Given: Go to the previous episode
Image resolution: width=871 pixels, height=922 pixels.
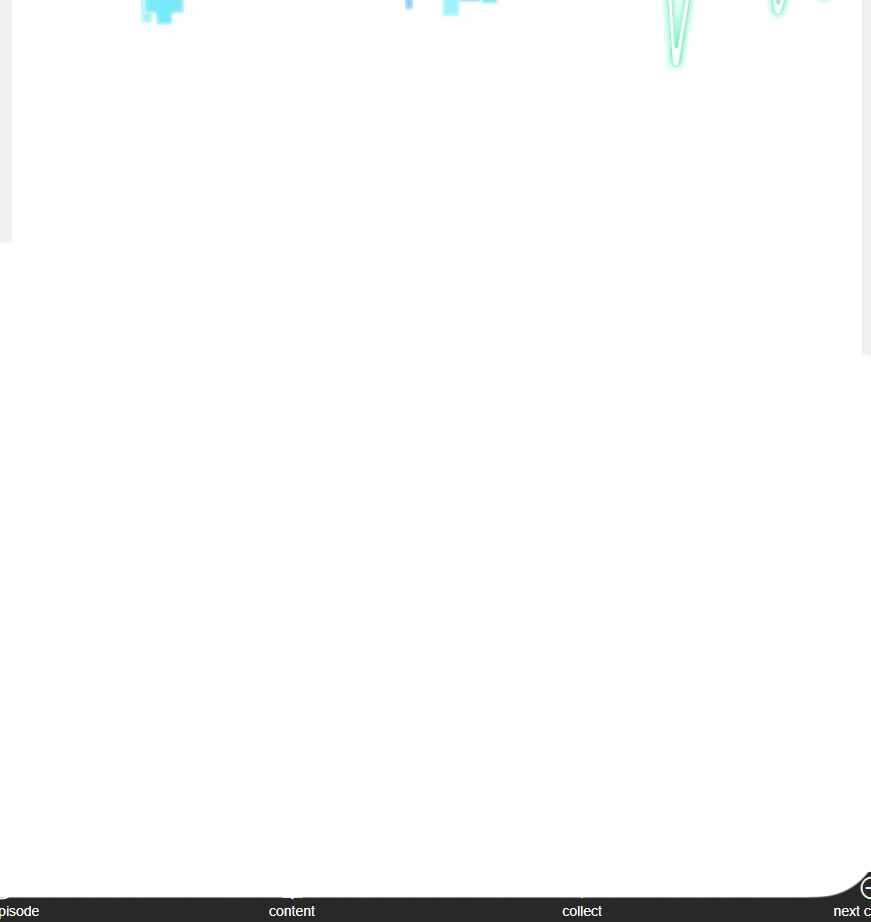Looking at the screenshot, I should (18, 911).
